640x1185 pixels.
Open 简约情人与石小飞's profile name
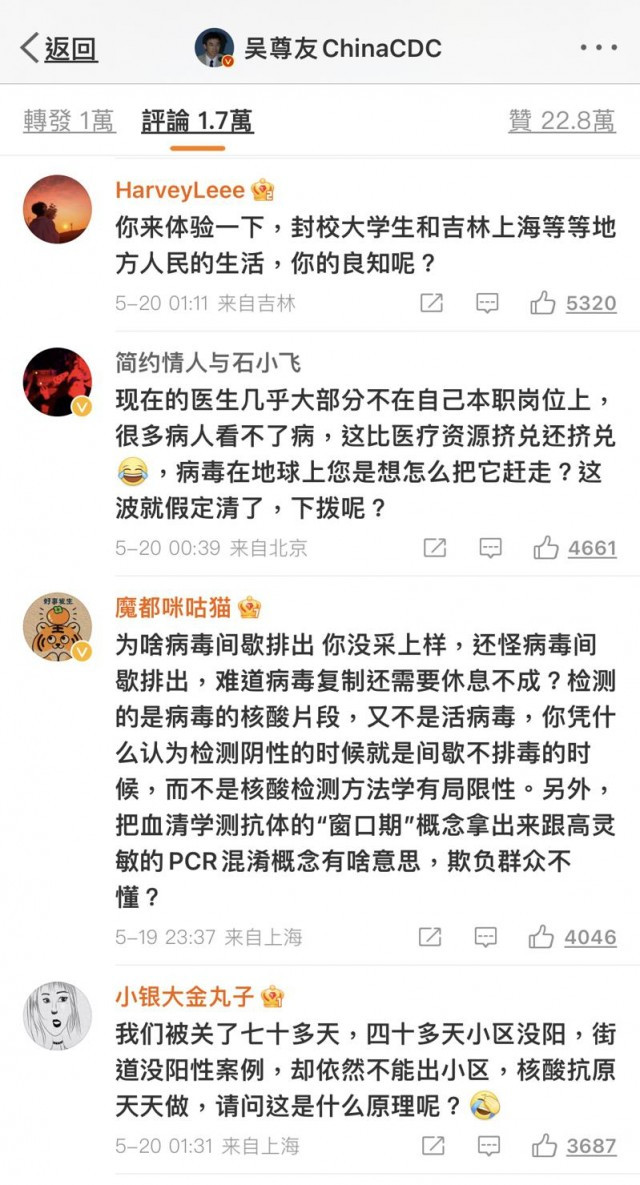click(x=207, y=362)
